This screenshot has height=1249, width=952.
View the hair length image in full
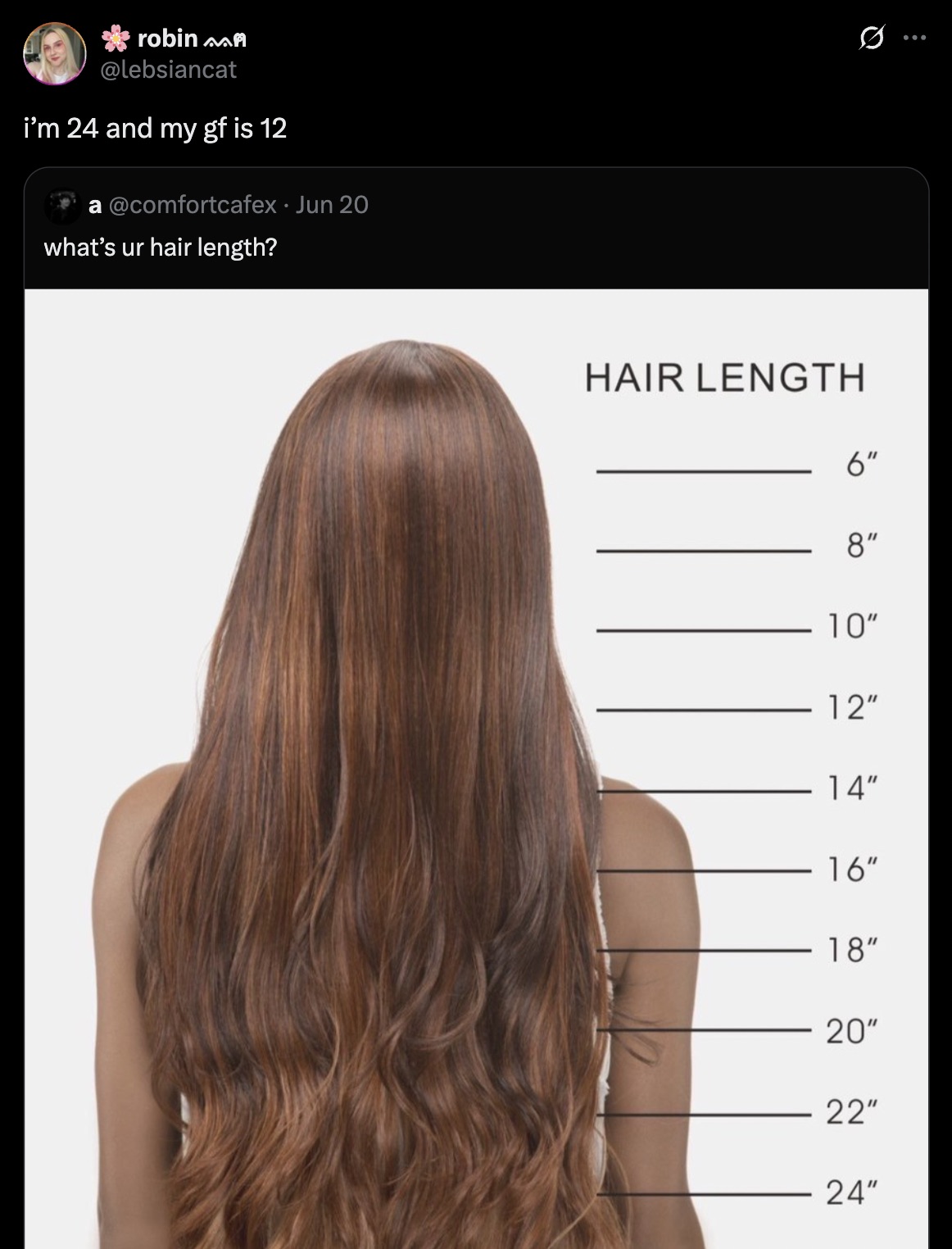tap(475, 769)
